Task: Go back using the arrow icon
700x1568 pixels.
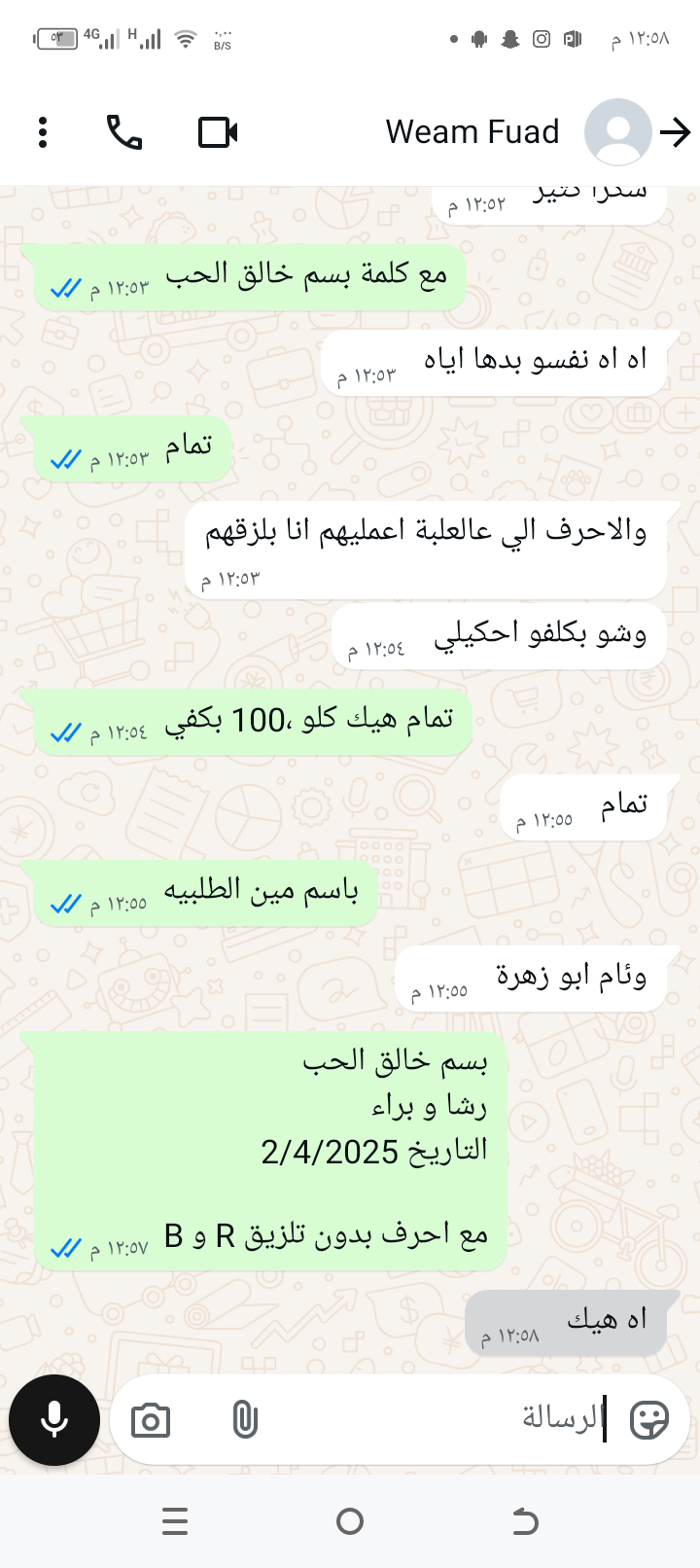Action: pyautogui.click(x=675, y=132)
